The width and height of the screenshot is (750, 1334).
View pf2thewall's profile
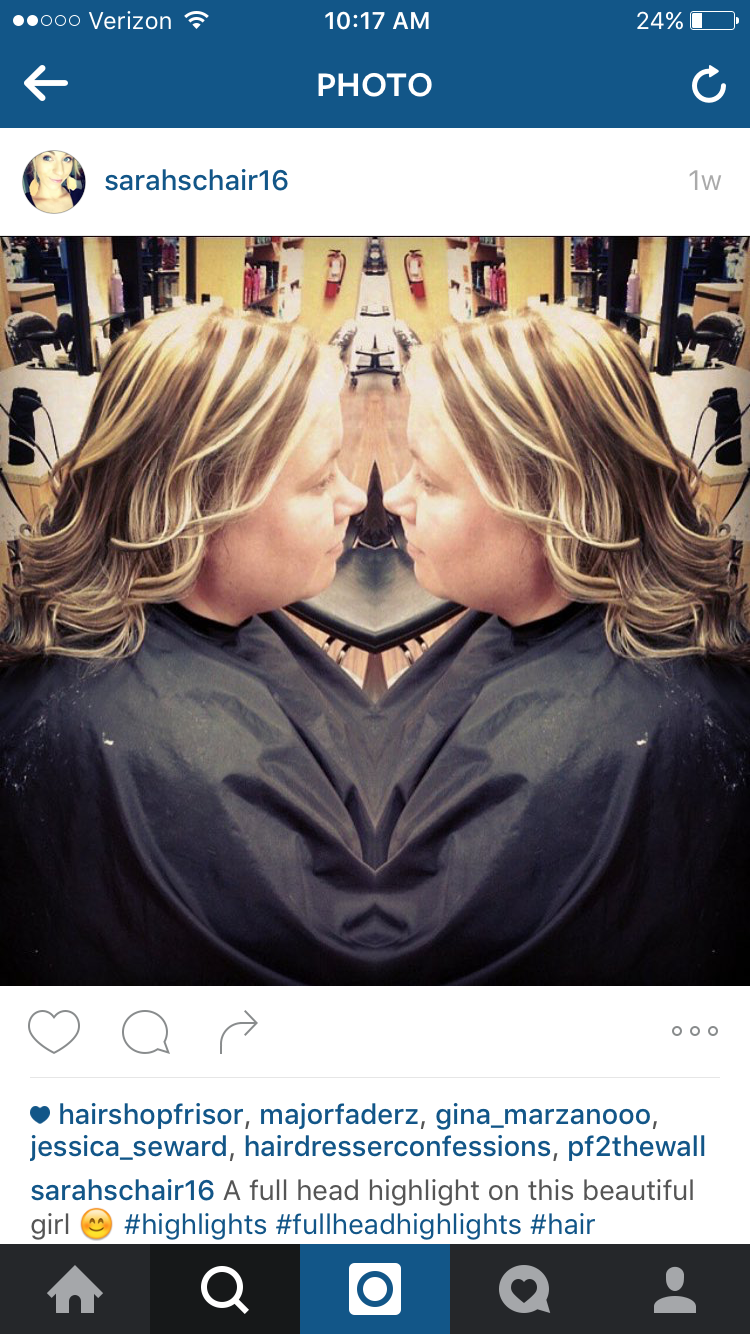(x=637, y=1146)
